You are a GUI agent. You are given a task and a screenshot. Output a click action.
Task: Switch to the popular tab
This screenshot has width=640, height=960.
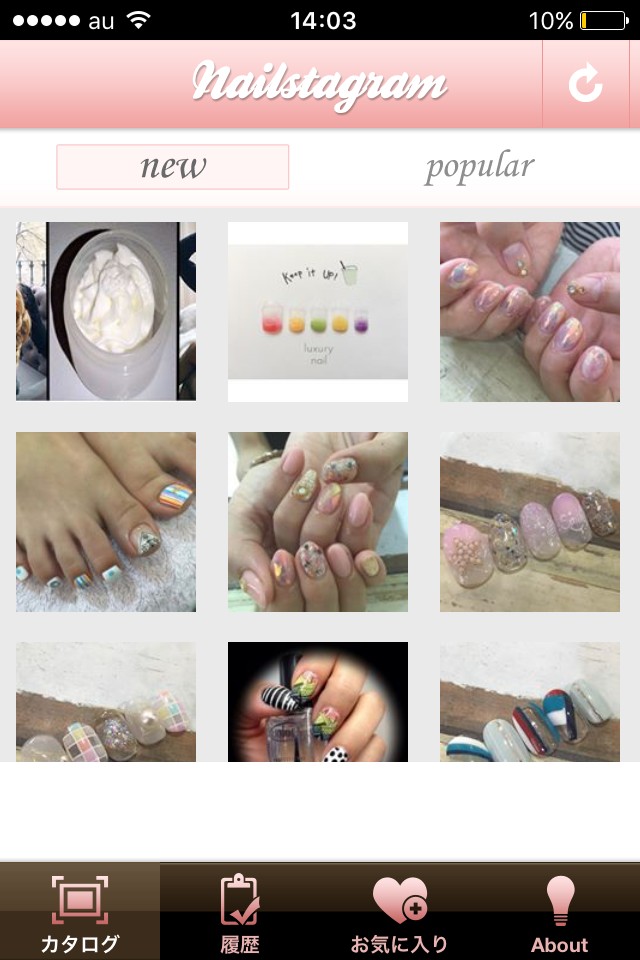[x=479, y=166]
